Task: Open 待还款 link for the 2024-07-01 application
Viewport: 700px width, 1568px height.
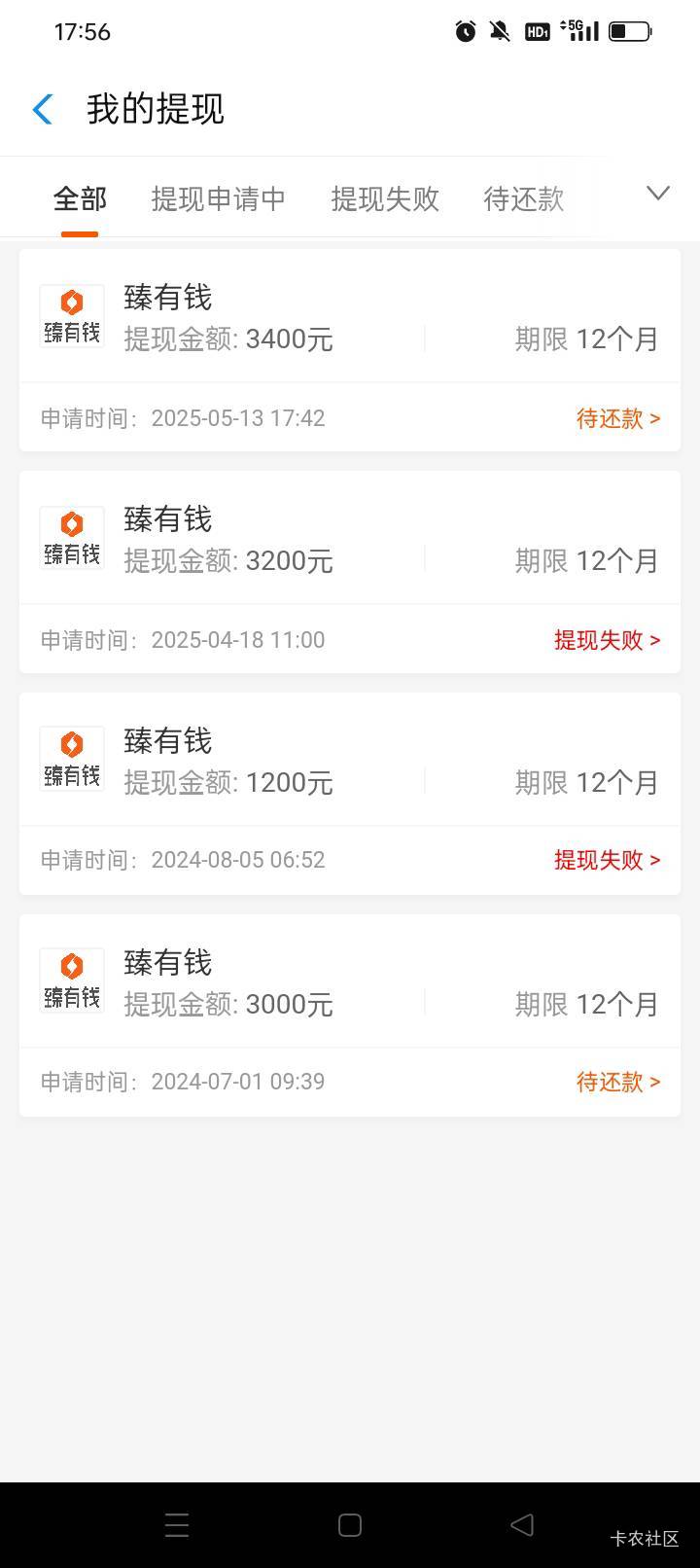Action: [x=618, y=1082]
